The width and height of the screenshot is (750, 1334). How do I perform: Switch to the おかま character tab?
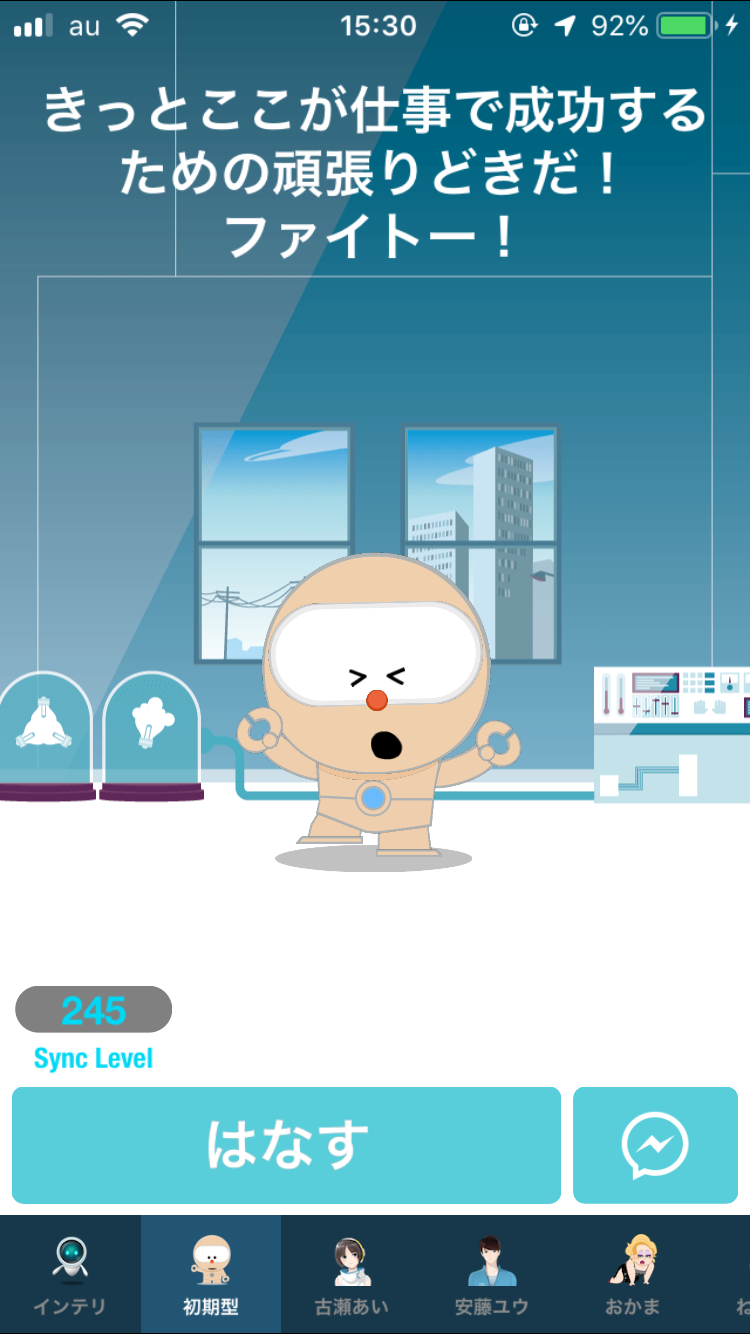click(x=632, y=1275)
